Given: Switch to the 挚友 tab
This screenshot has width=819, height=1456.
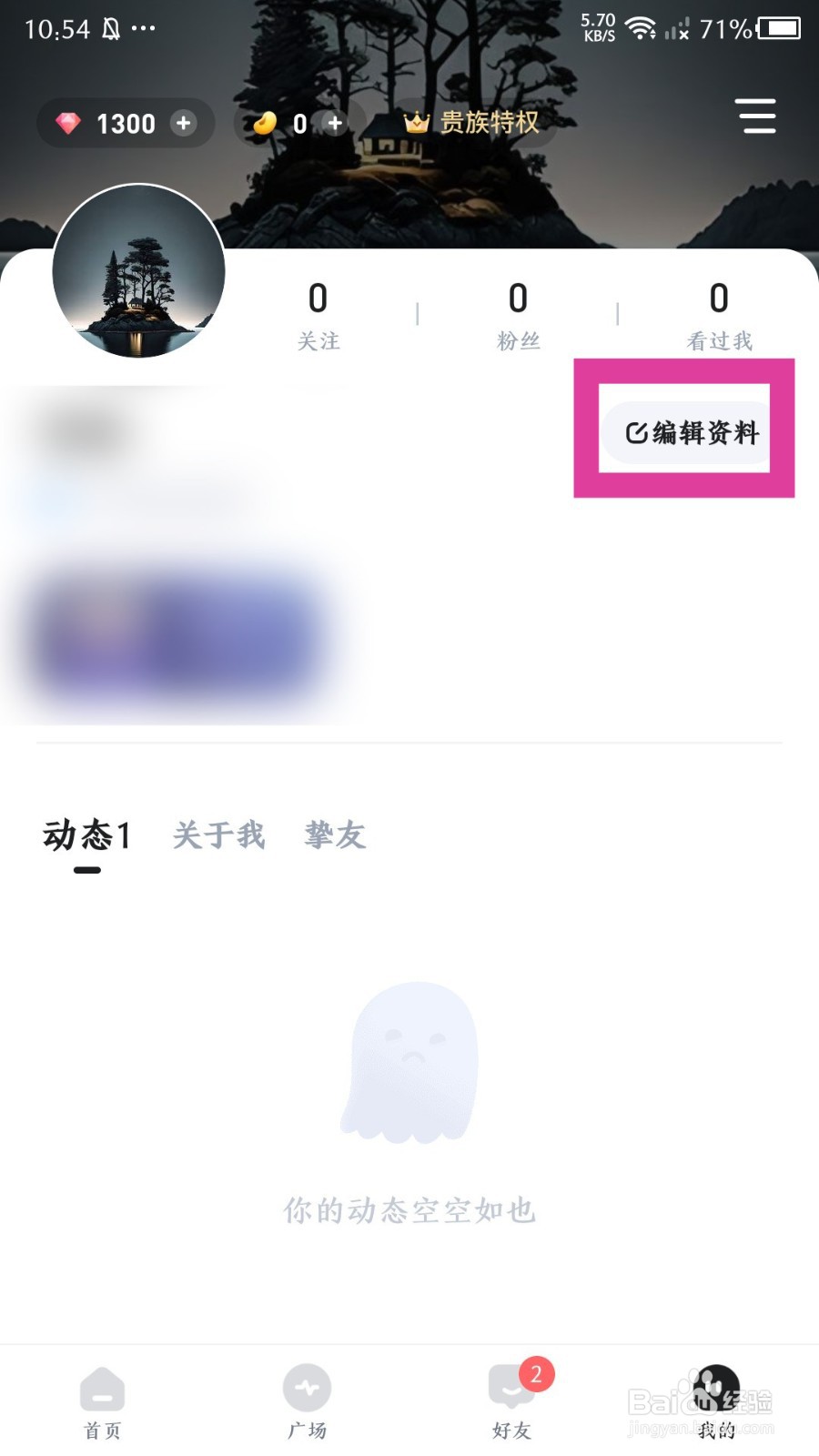Looking at the screenshot, I should tap(333, 835).
